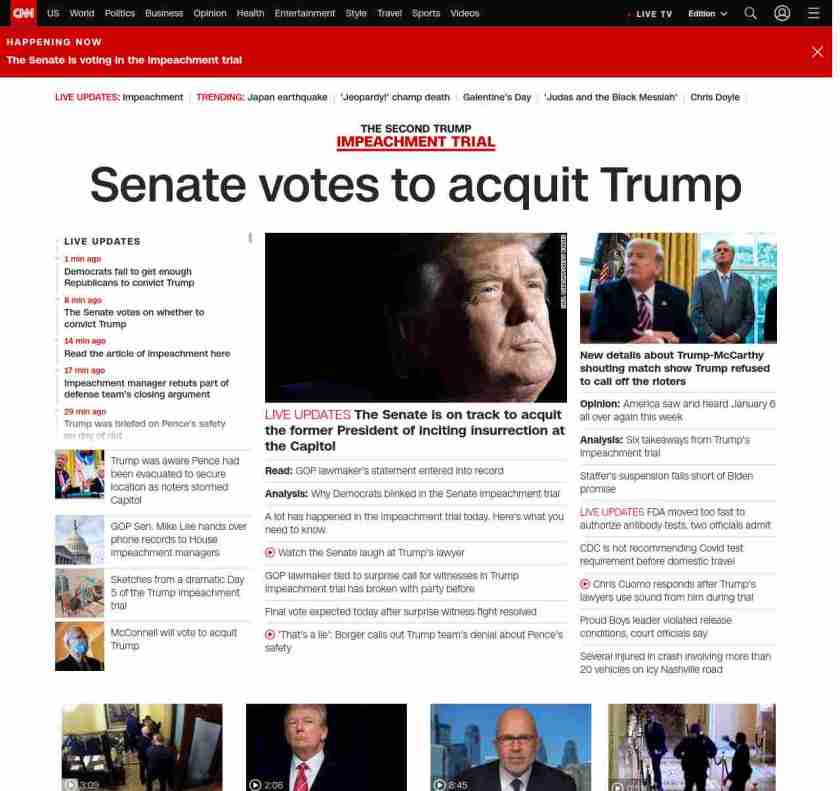
Task: Open the search magnifier icon
Action: pyautogui.click(x=750, y=13)
